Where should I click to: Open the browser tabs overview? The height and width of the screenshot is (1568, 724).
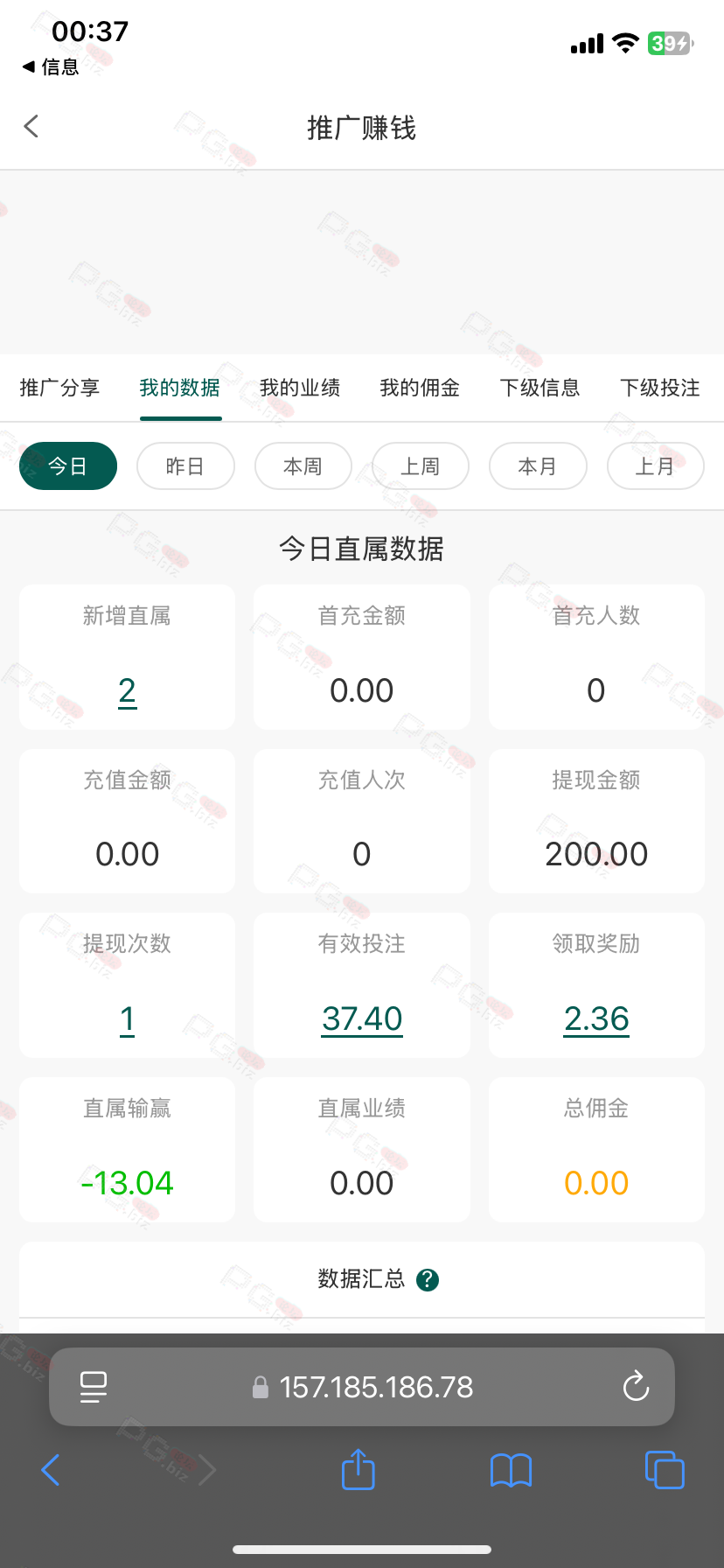tap(665, 1470)
